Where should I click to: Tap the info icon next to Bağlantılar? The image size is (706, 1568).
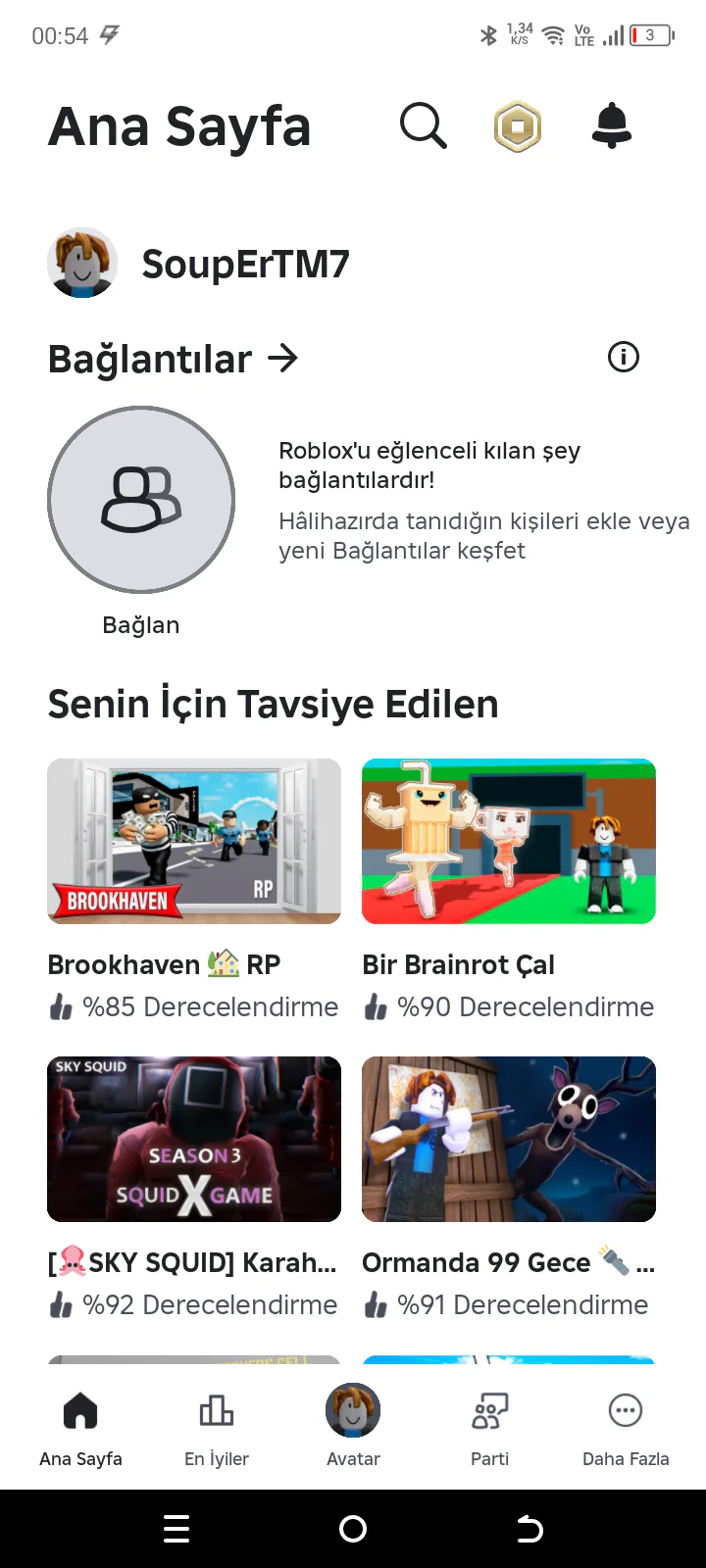[624, 357]
